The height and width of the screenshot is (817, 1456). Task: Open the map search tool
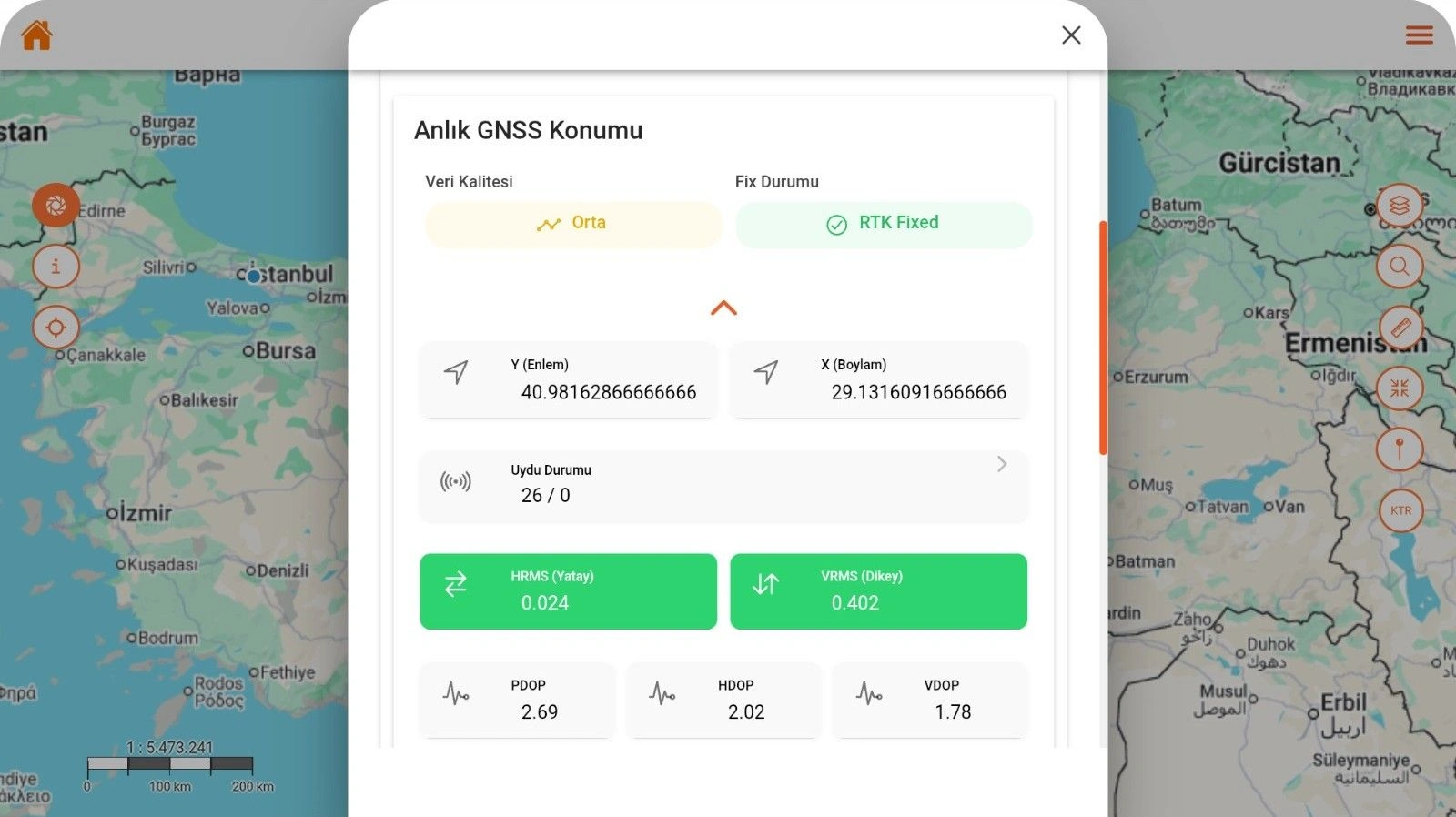(1400, 267)
